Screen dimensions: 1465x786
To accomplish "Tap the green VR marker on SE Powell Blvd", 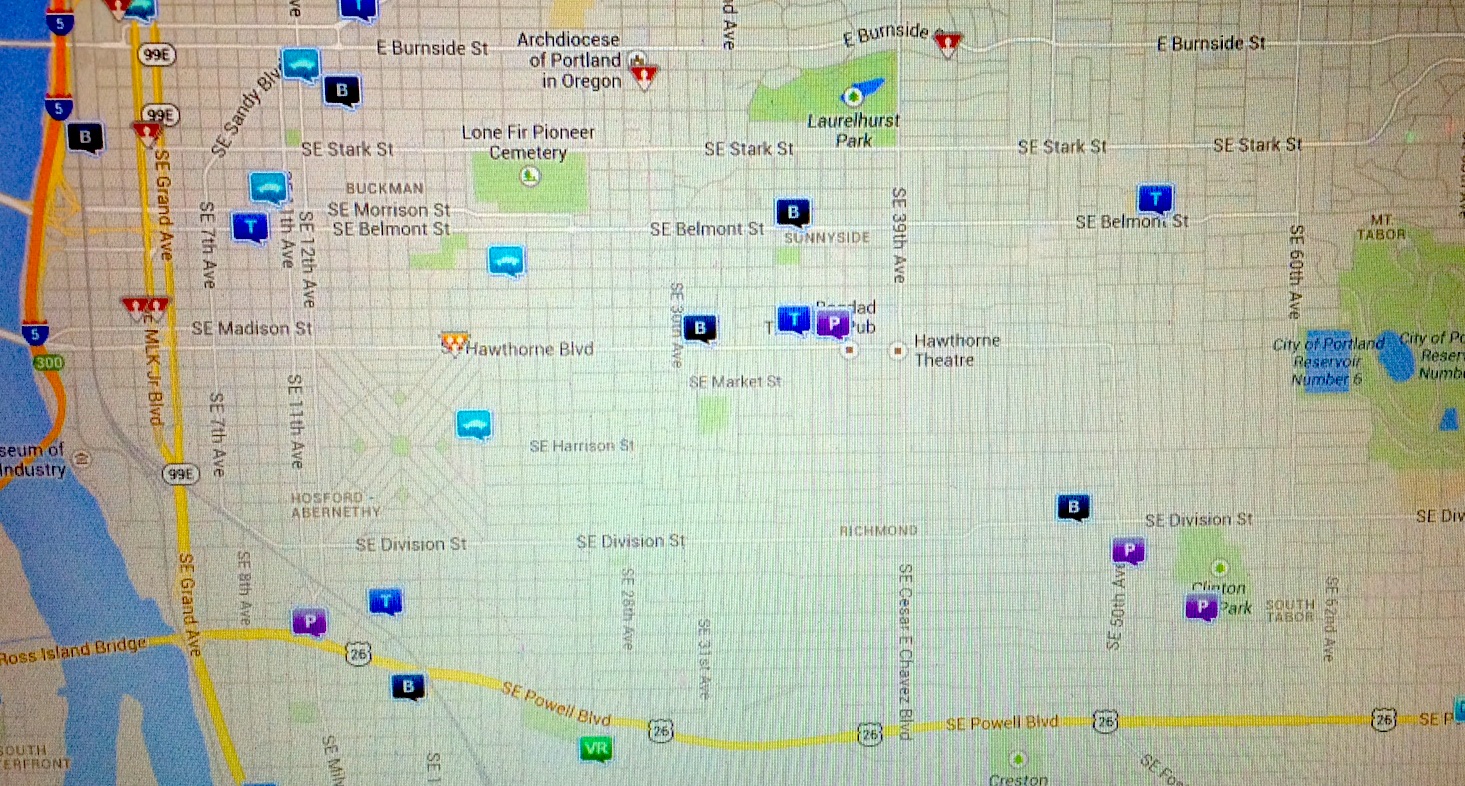I will point(595,747).
